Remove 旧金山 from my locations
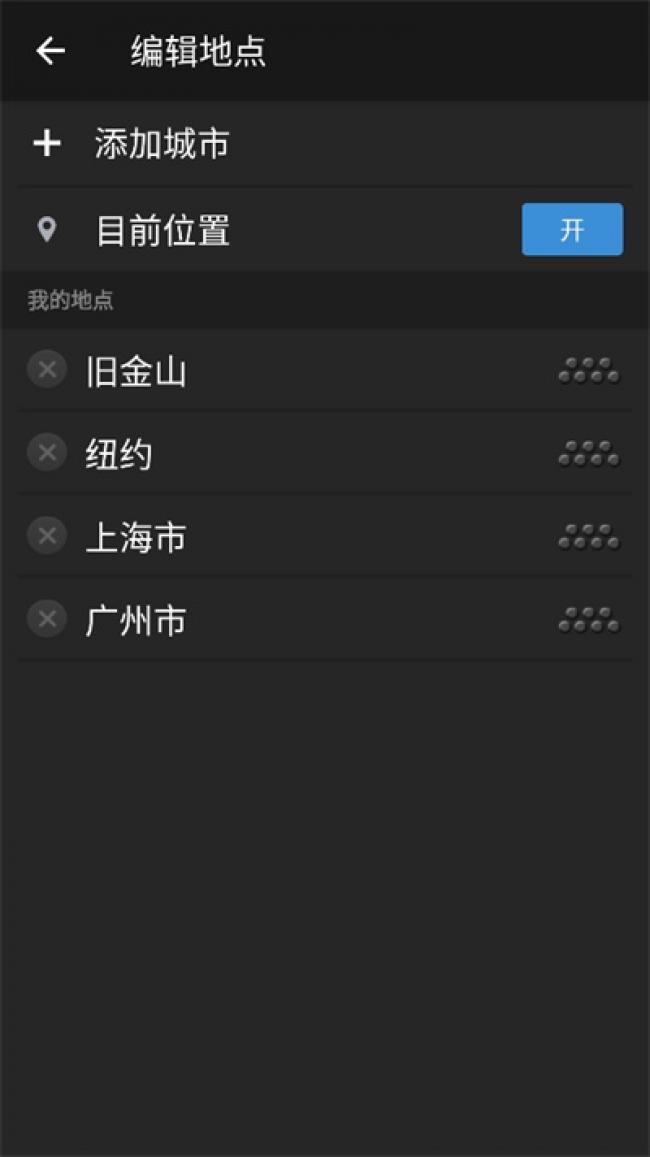Viewport: 650px width, 1157px height. coord(46,370)
